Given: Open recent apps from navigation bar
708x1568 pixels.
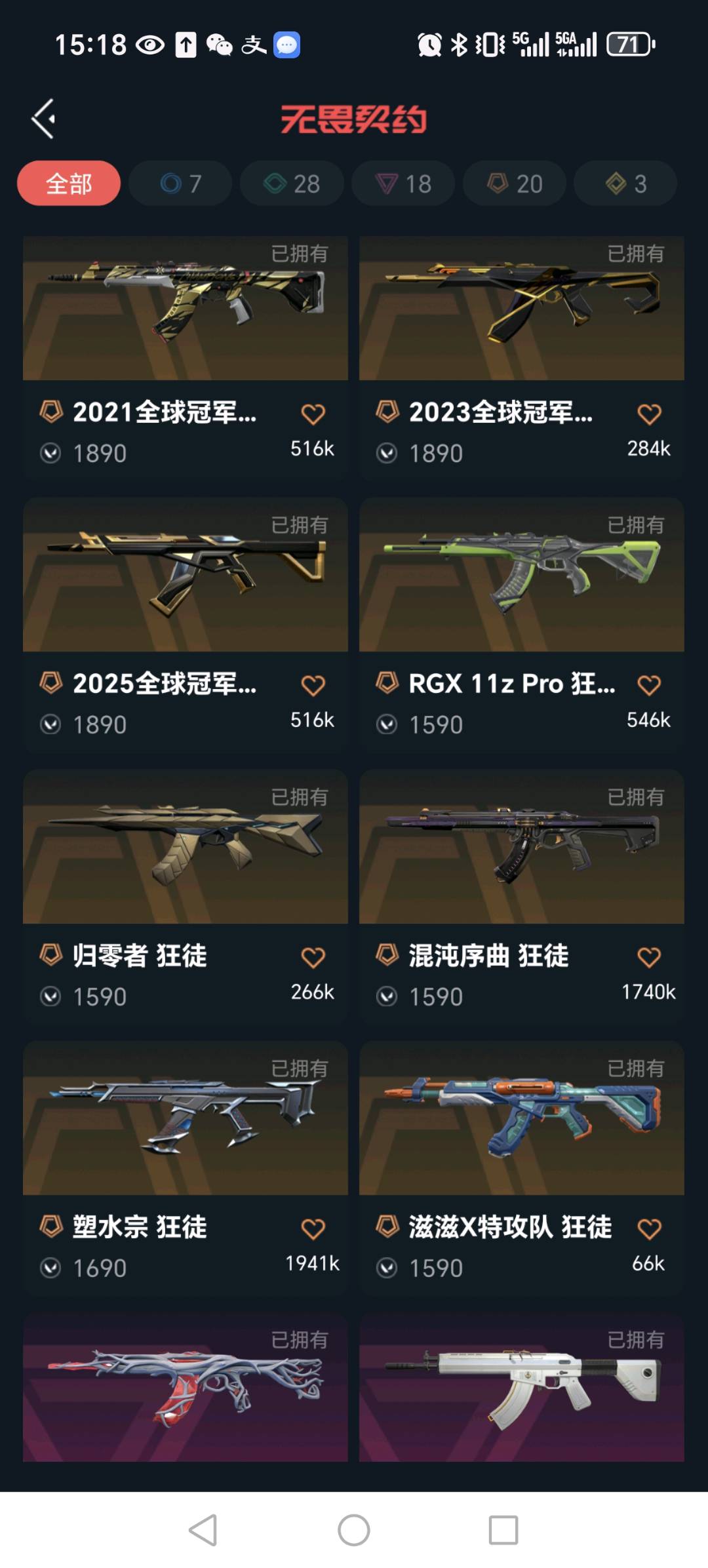Looking at the screenshot, I should 503,1530.
